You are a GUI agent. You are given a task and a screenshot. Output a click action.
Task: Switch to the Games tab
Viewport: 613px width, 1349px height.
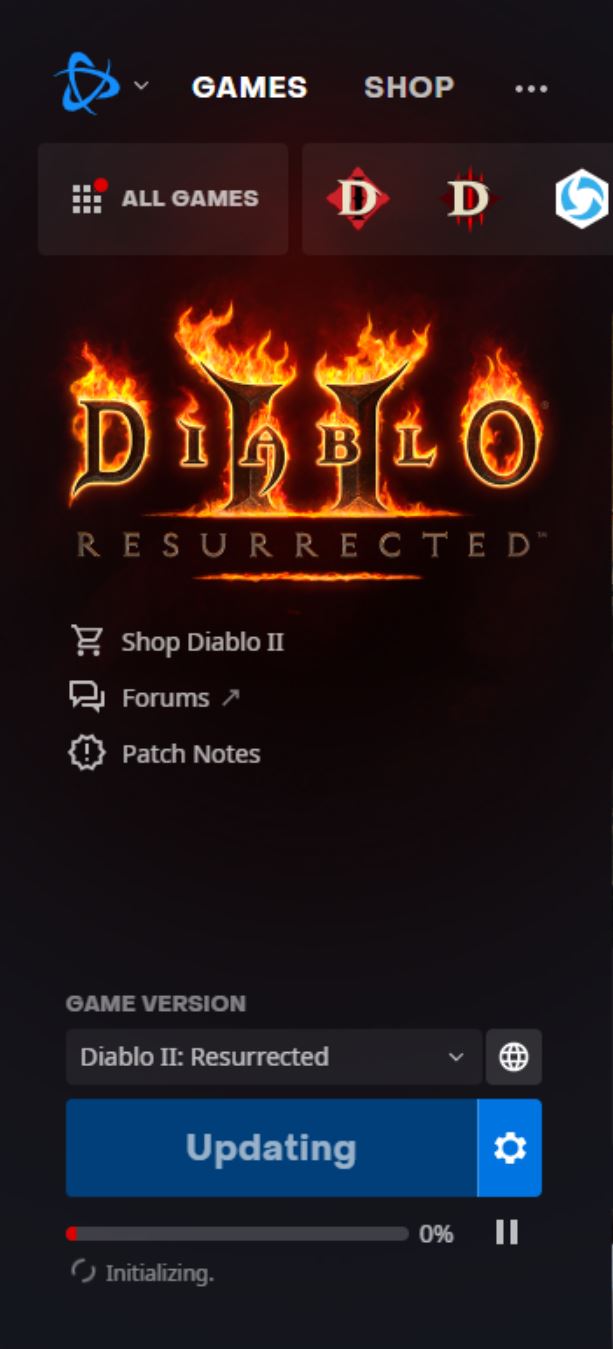click(x=249, y=87)
